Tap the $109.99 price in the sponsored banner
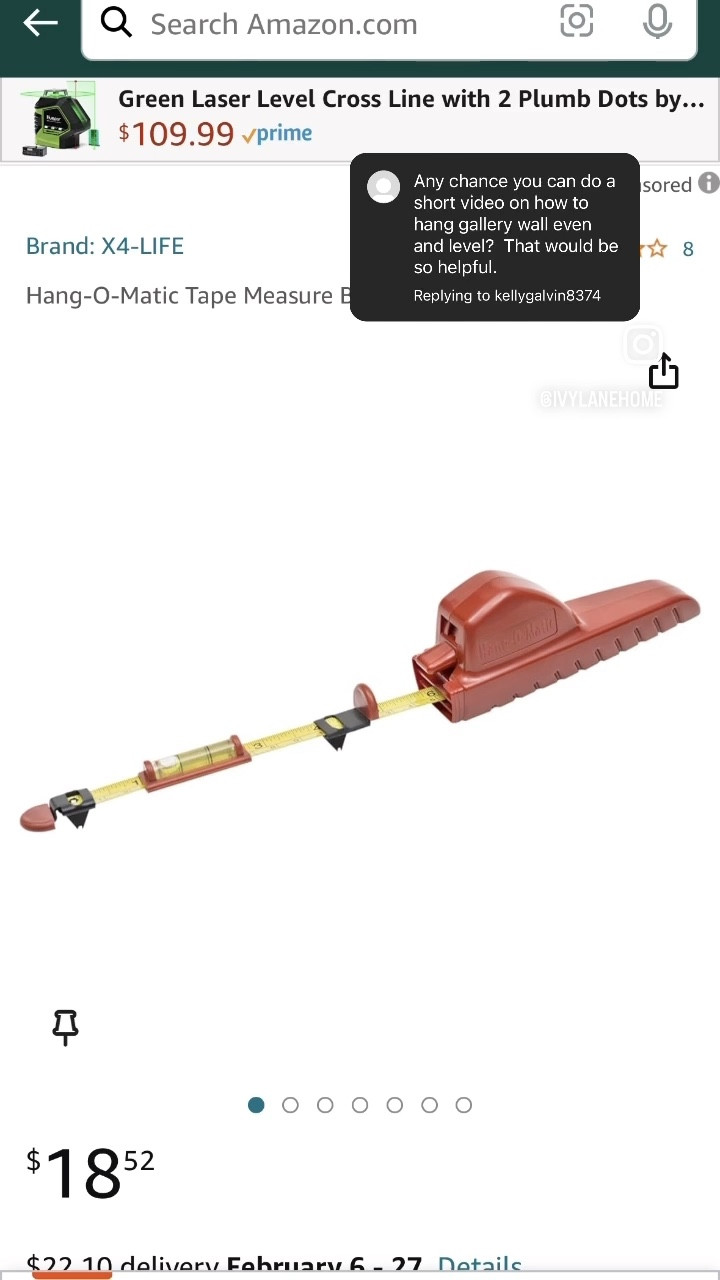The image size is (720, 1280). click(173, 132)
